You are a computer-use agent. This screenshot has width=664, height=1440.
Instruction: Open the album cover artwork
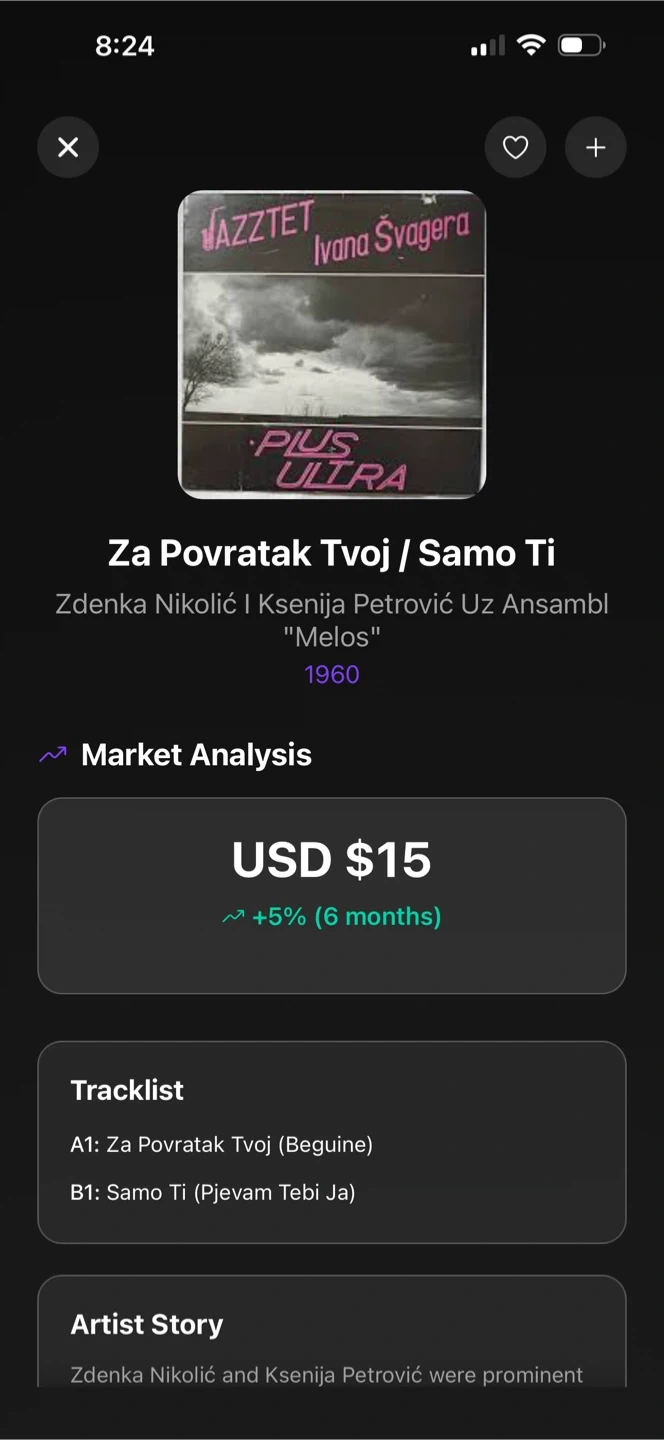pos(332,344)
